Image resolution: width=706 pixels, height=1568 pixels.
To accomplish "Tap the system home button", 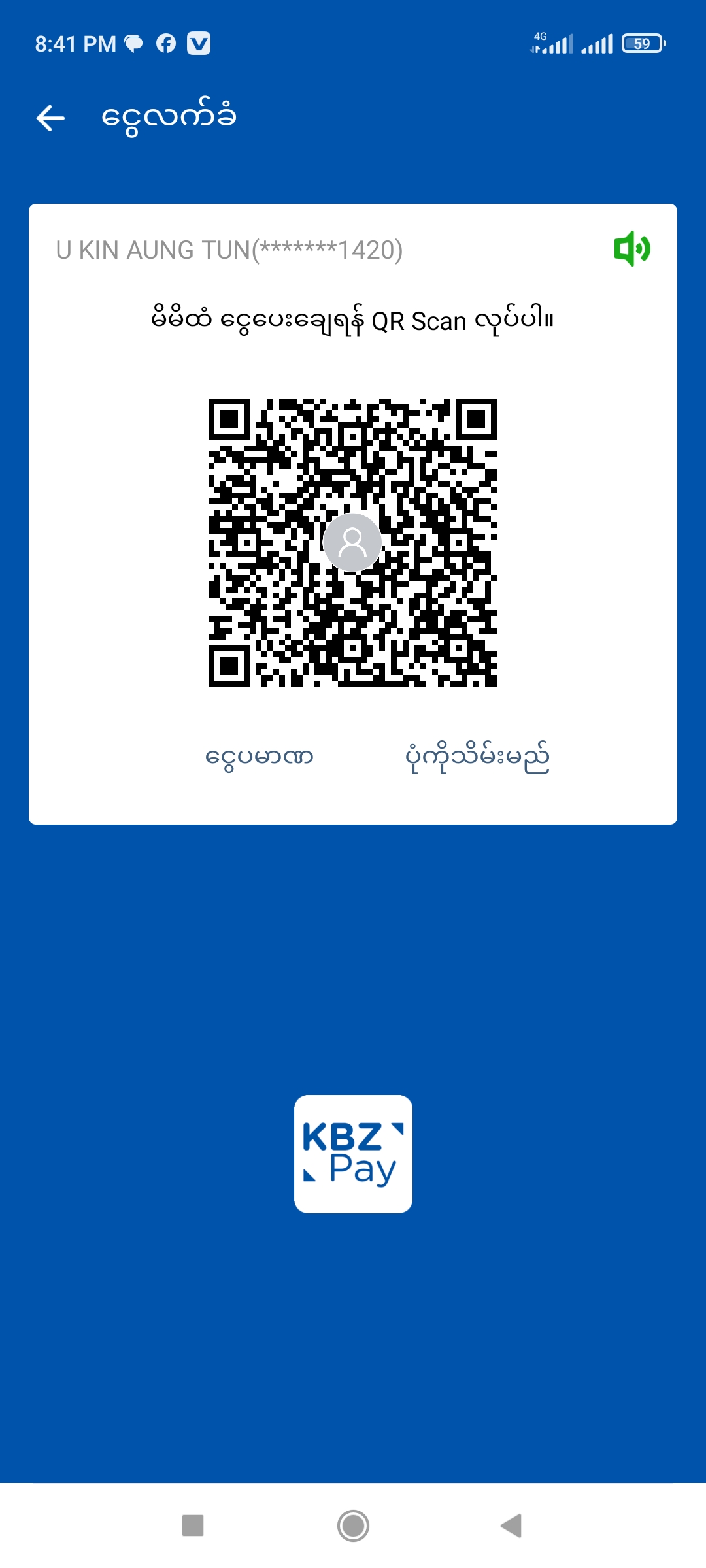I will point(353,1526).
